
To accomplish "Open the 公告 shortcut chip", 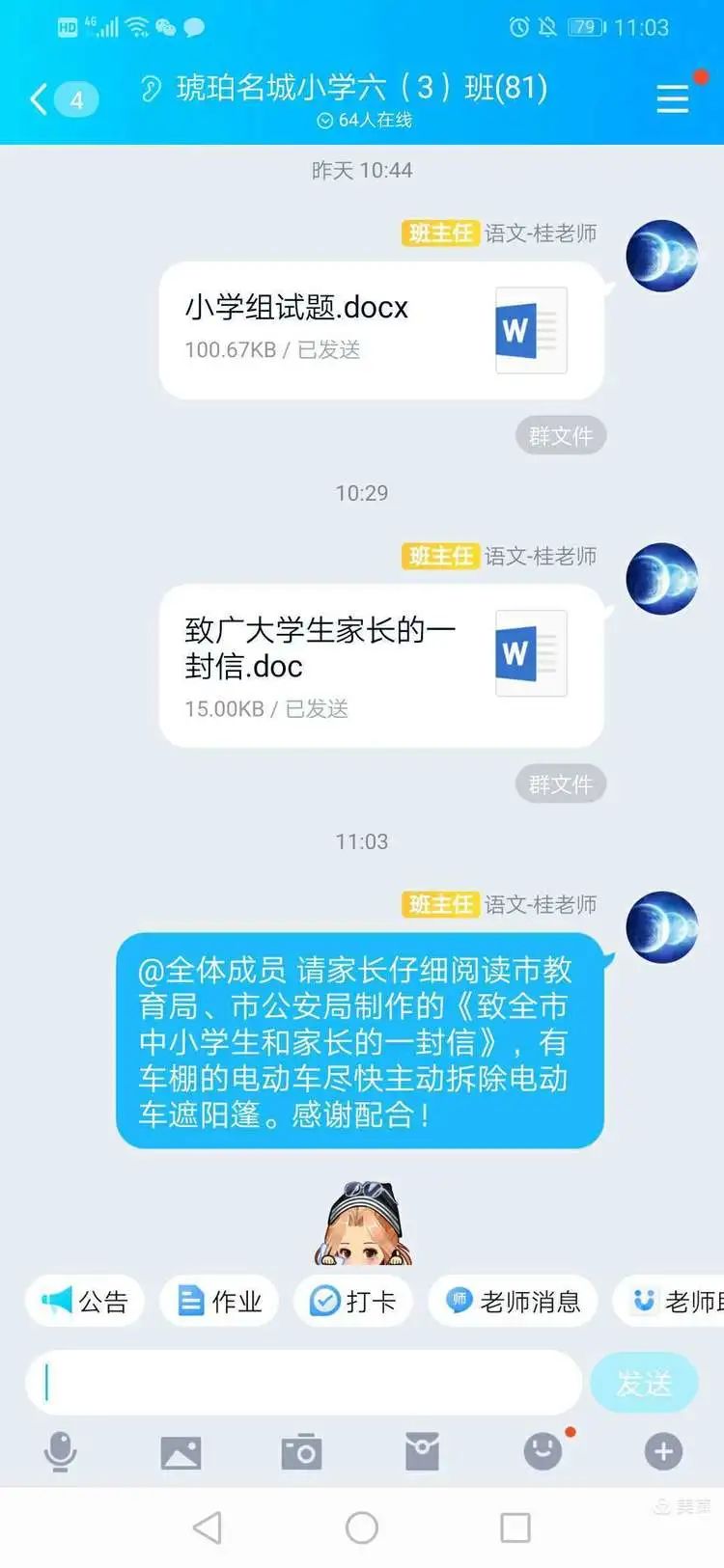I will tap(85, 1302).
